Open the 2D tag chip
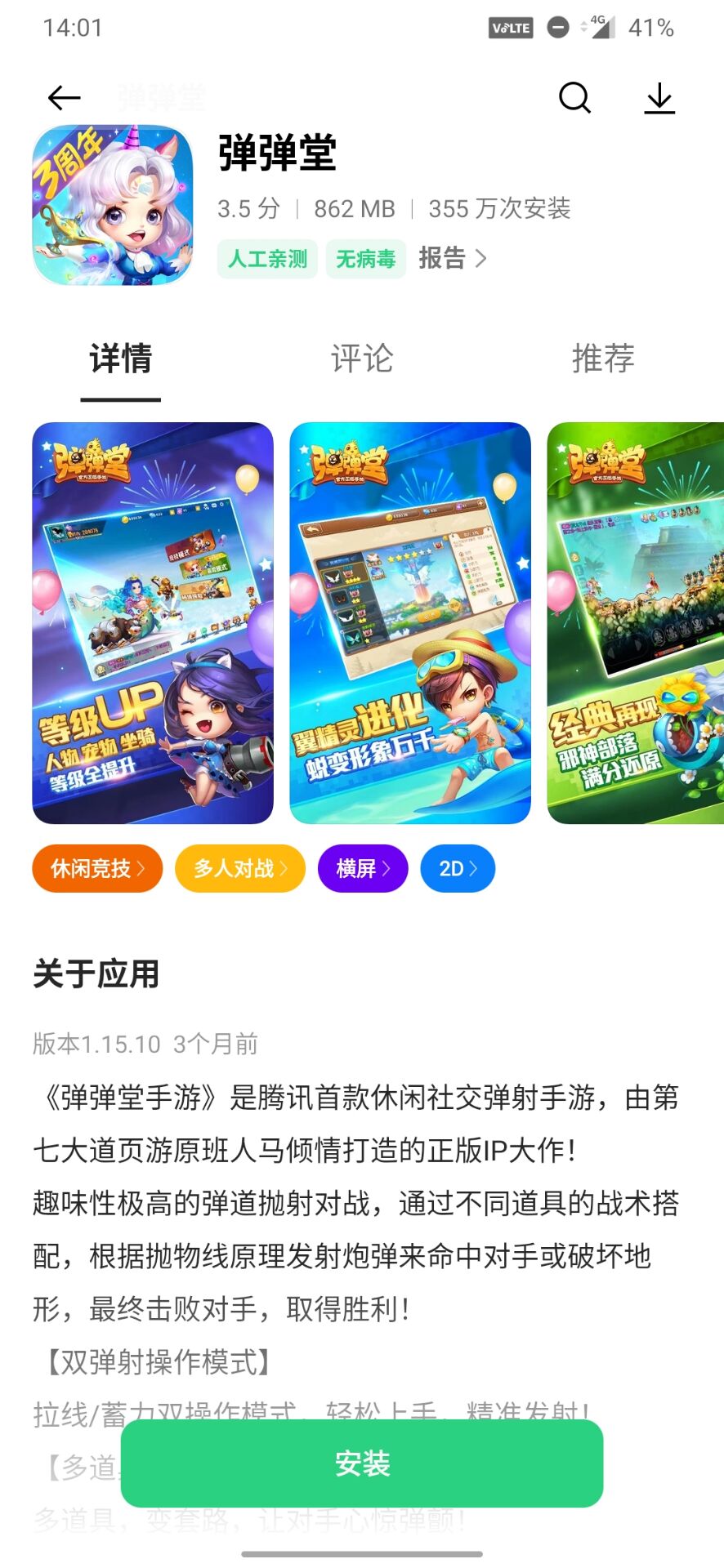 458,868
